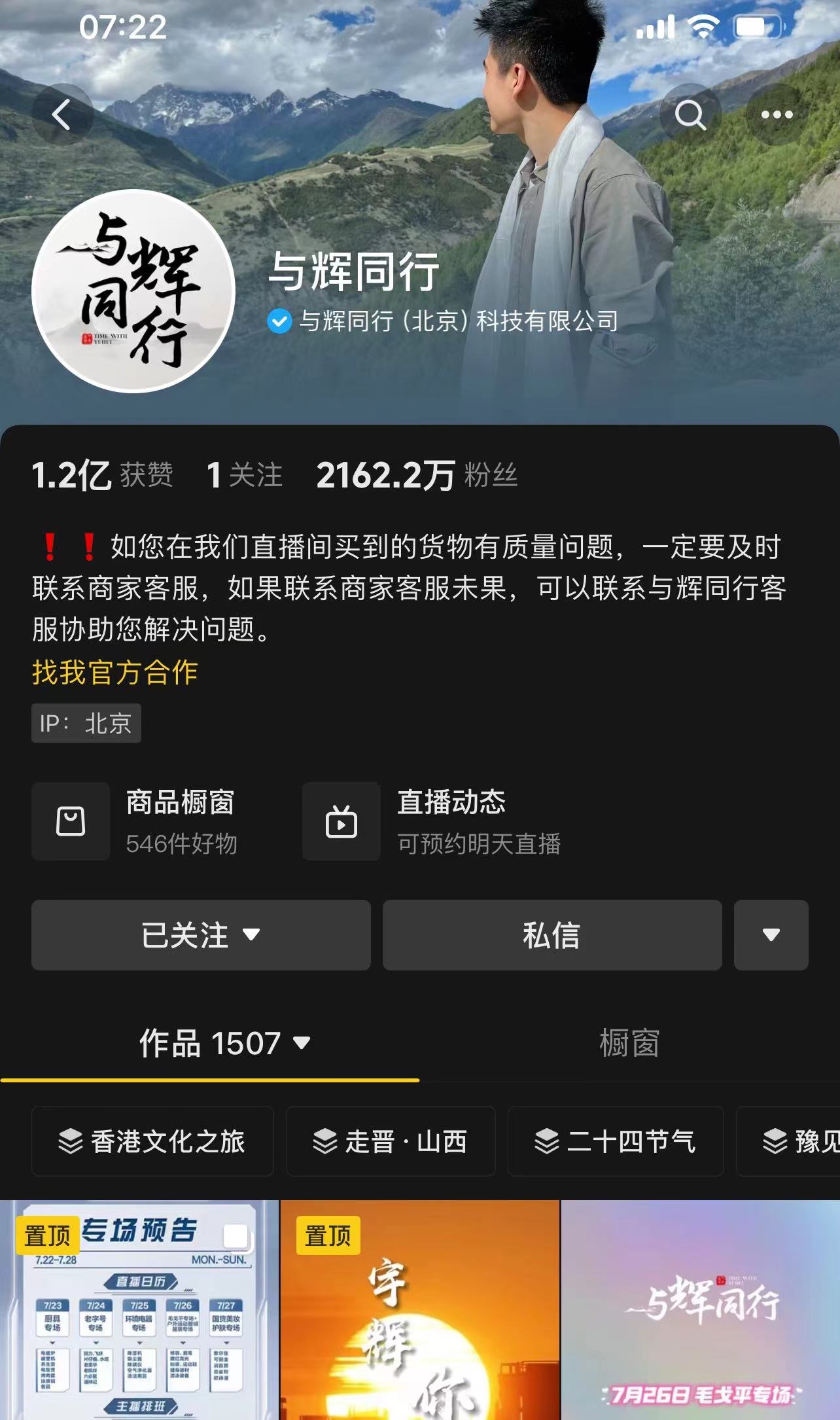
Task: View the 1 关注 following list
Action: [244, 475]
